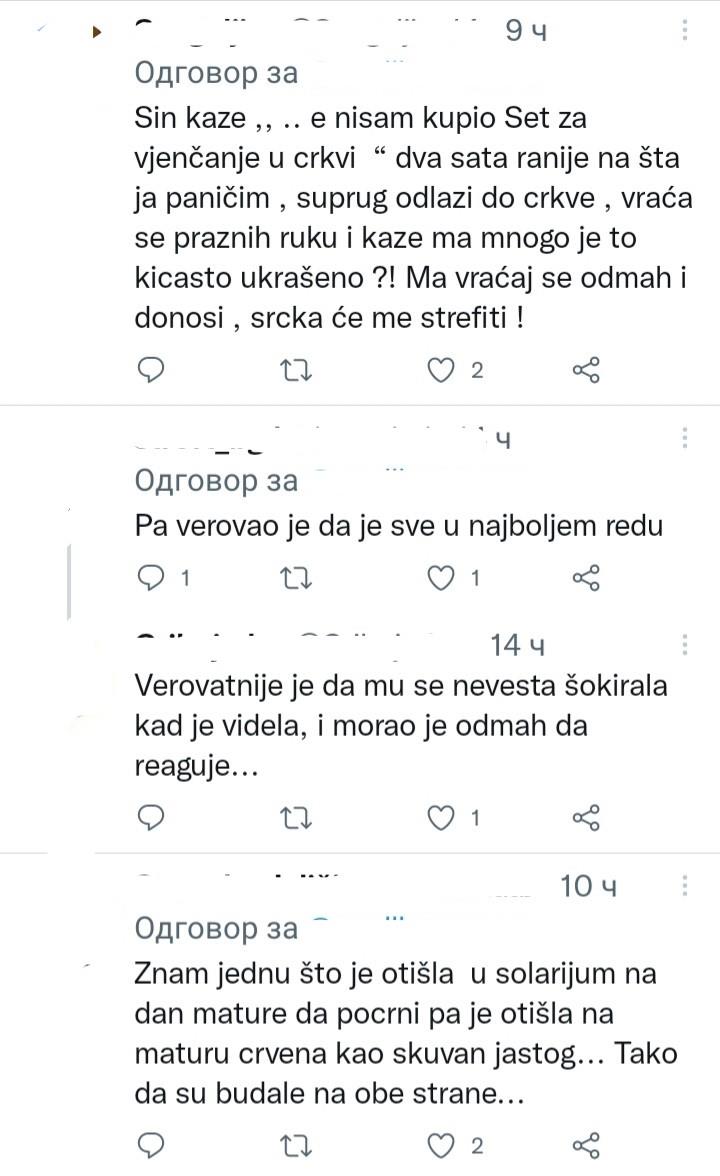Unlike the solarium comment heart
Screen dimensions: 720x1176
click(440, 1143)
